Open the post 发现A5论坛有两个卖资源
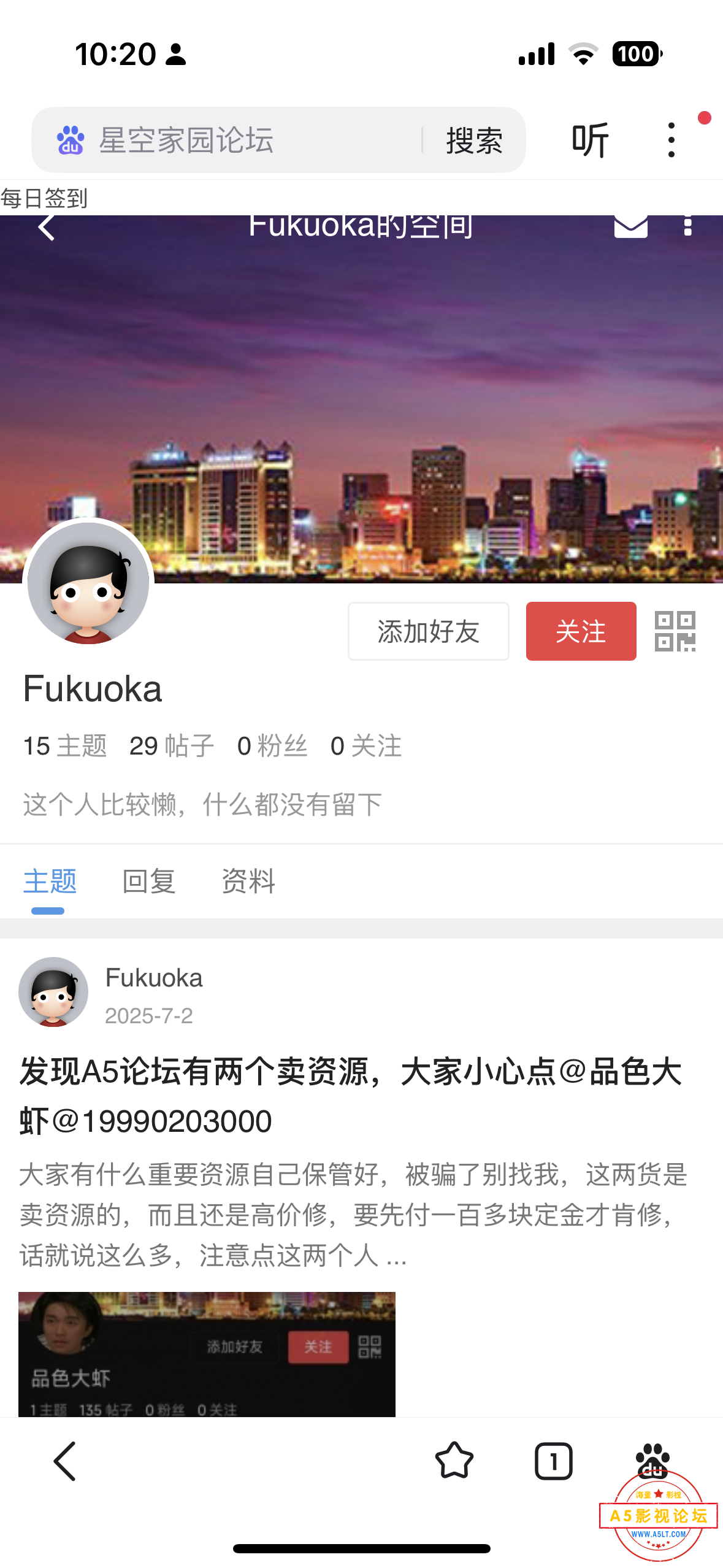This screenshot has width=723, height=1568. point(350,1096)
